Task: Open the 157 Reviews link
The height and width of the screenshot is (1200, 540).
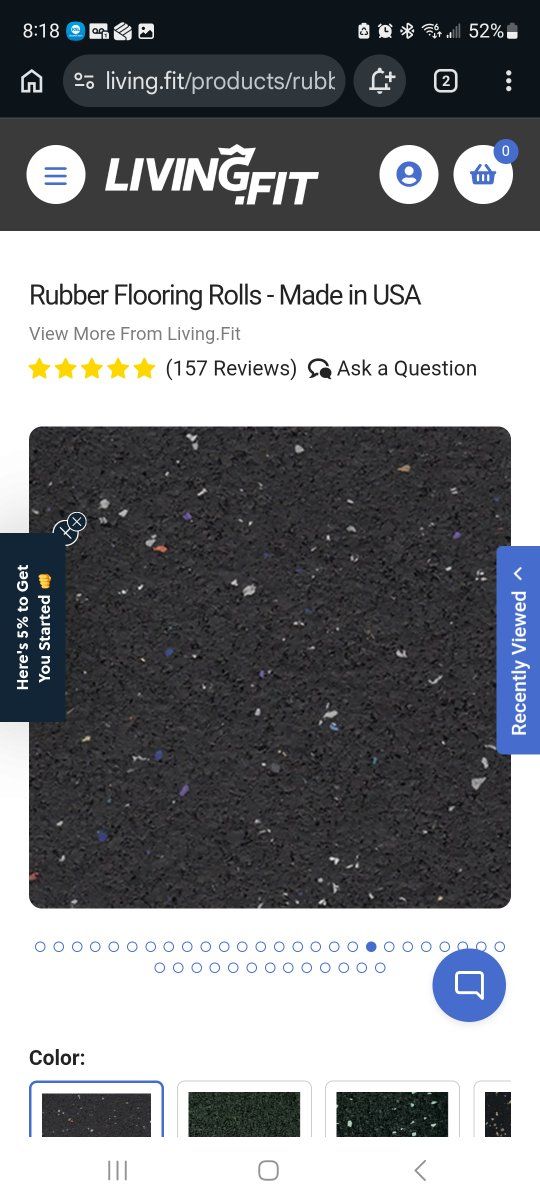Action: [231, 368]
